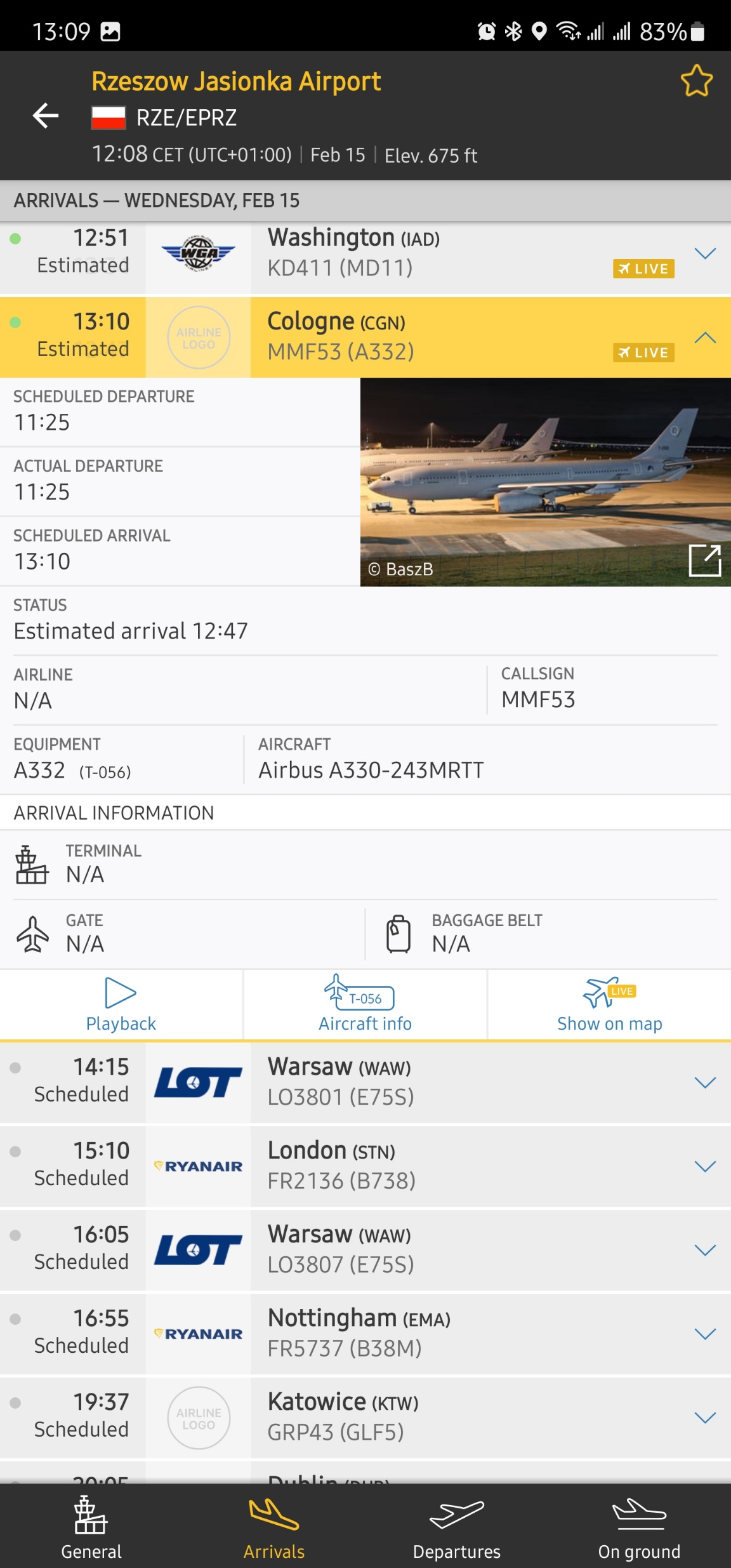Image resolution: width=731 pixels, height=1568 pixels.
Task: Go back with the arrow icon
Action: coord(46,116)
